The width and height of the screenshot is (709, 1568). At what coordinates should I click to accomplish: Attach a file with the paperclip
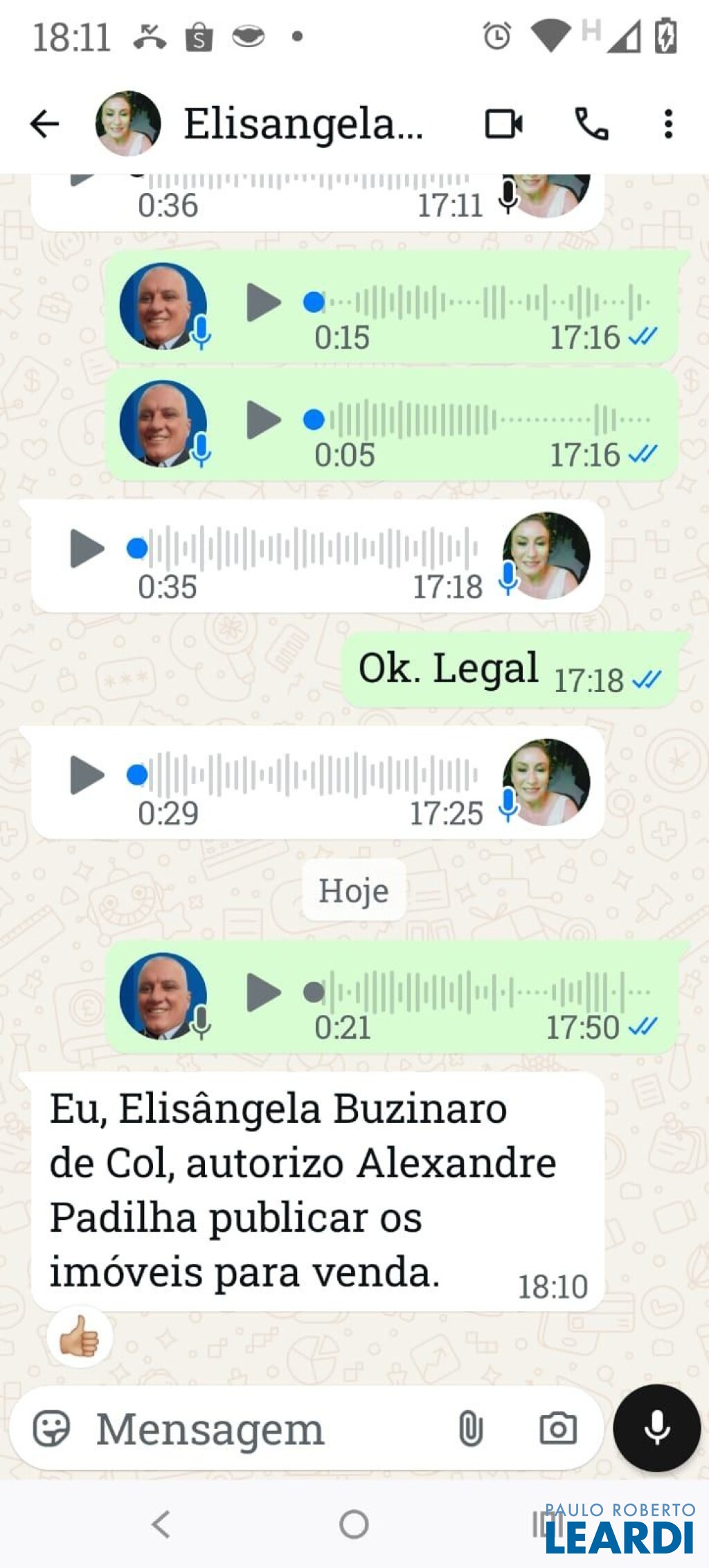(x=470, y=1429)
